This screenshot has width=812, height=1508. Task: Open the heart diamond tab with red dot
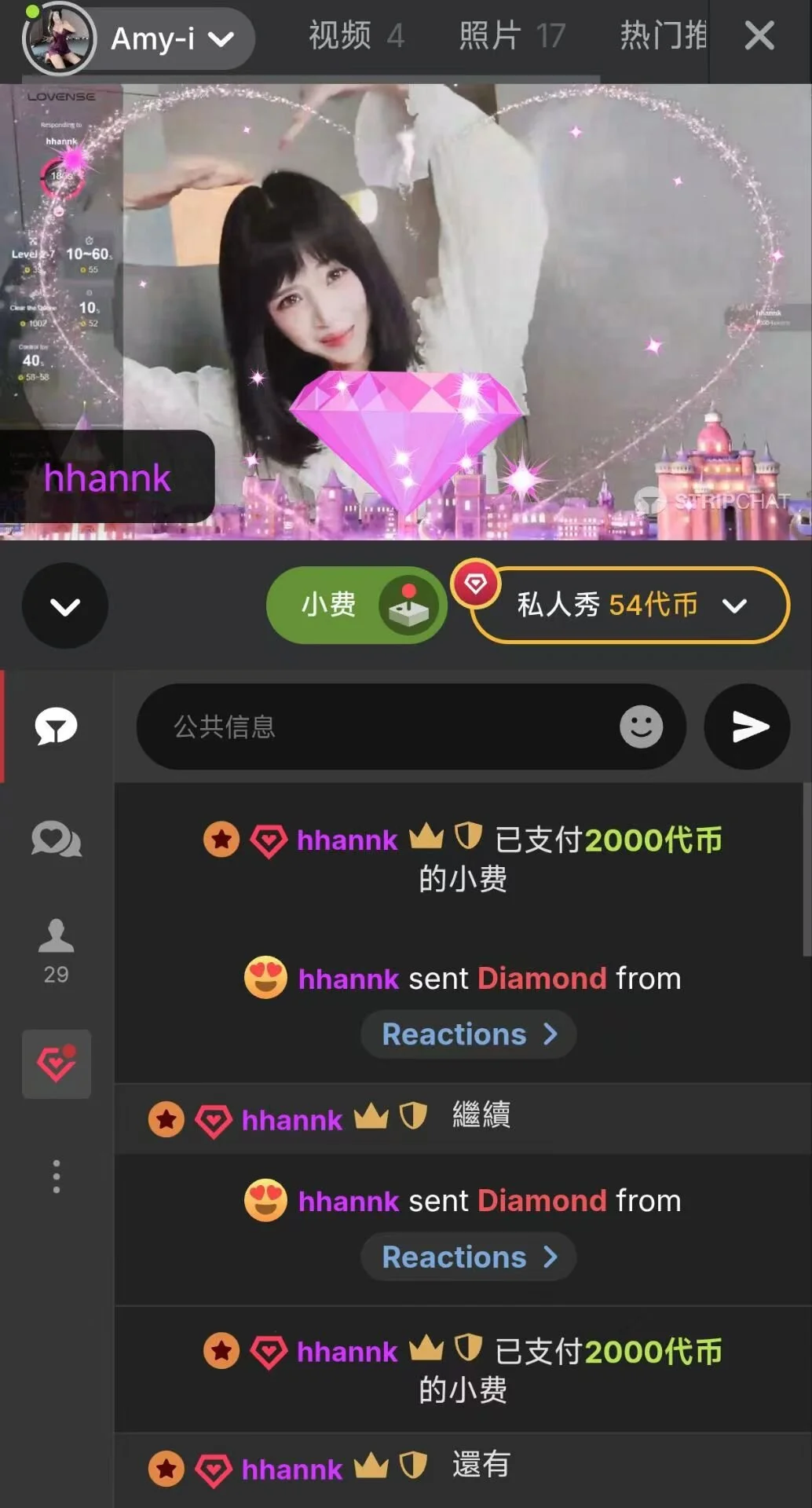pos(57,1064)
